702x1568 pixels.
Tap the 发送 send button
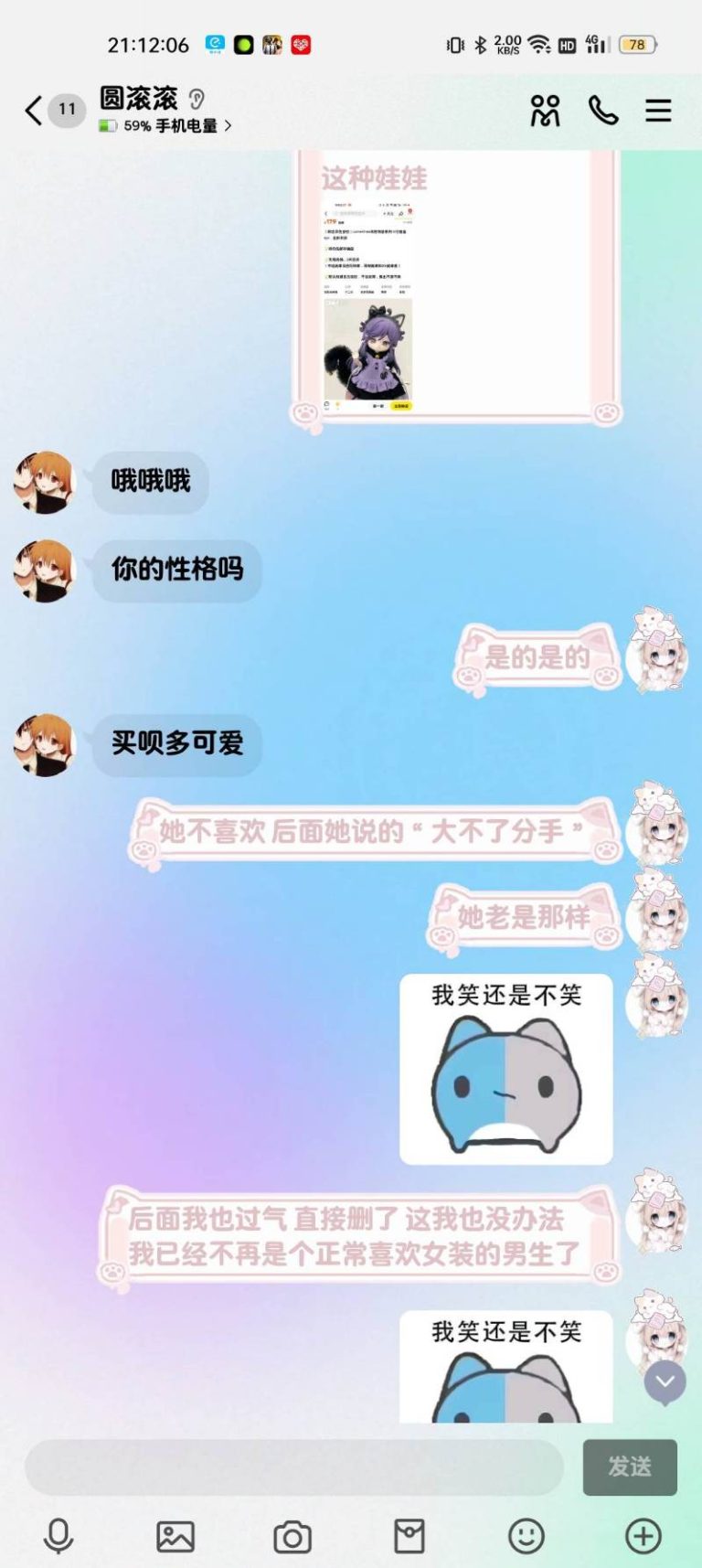(x=630, y=1467)
